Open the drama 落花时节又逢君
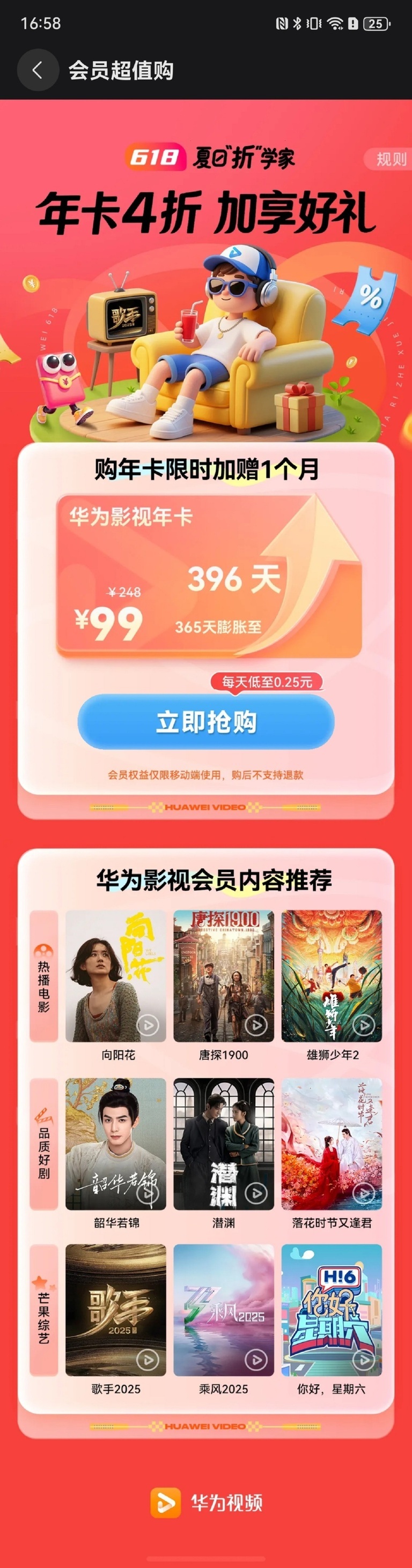Viewport: 412px width, 1568px height. (x=332, y=1144)
